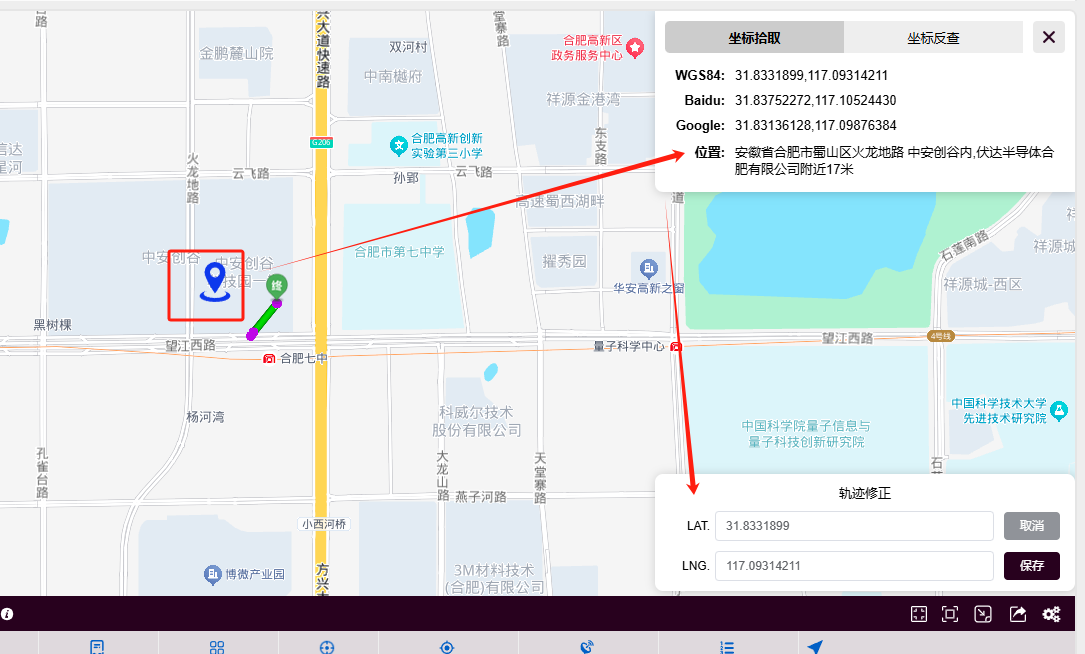The width and height of the screenshot is (1085, 654).
Task: Open the info icon in the dark bar
Action: click(8, 614)
